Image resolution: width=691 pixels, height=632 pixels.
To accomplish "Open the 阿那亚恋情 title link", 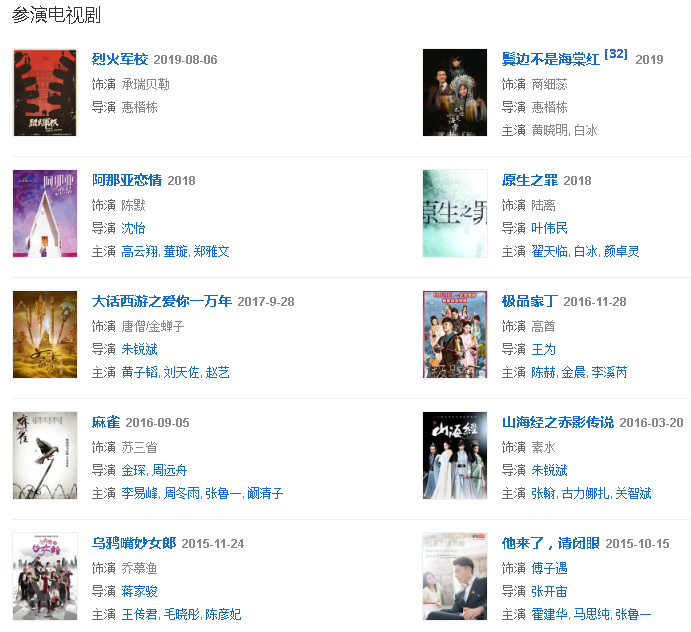I will [126, 181].
